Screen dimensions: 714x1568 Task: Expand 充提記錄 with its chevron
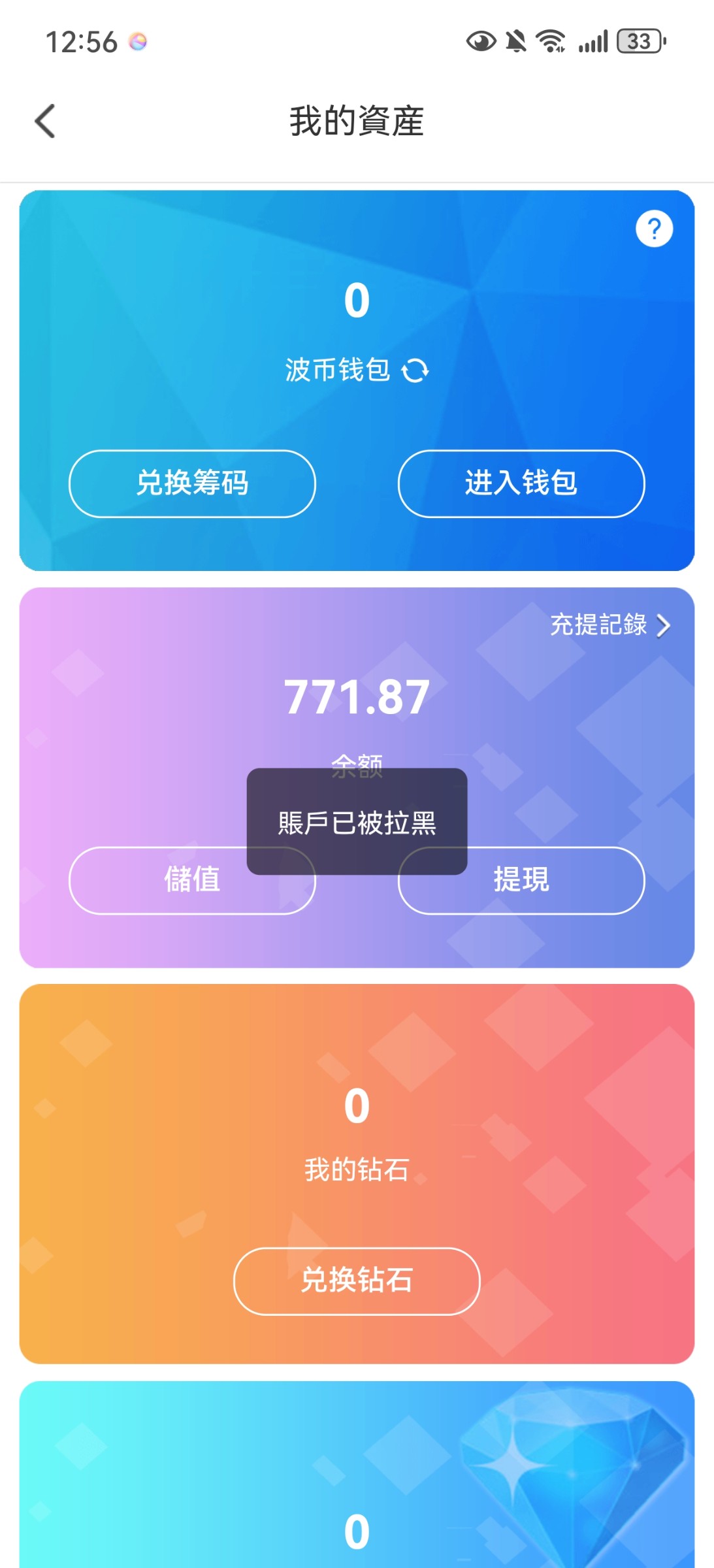point(608,625)
